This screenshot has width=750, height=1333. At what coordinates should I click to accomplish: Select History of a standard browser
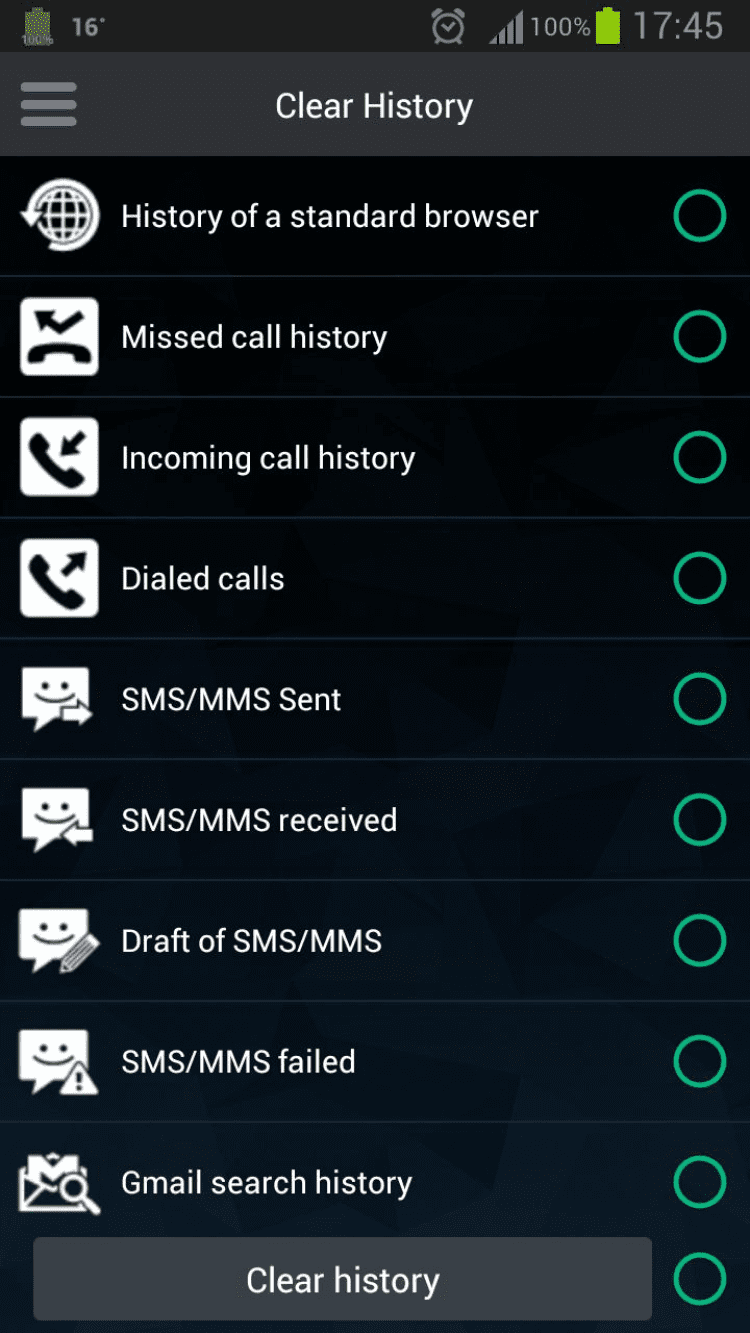click(699, 216)
